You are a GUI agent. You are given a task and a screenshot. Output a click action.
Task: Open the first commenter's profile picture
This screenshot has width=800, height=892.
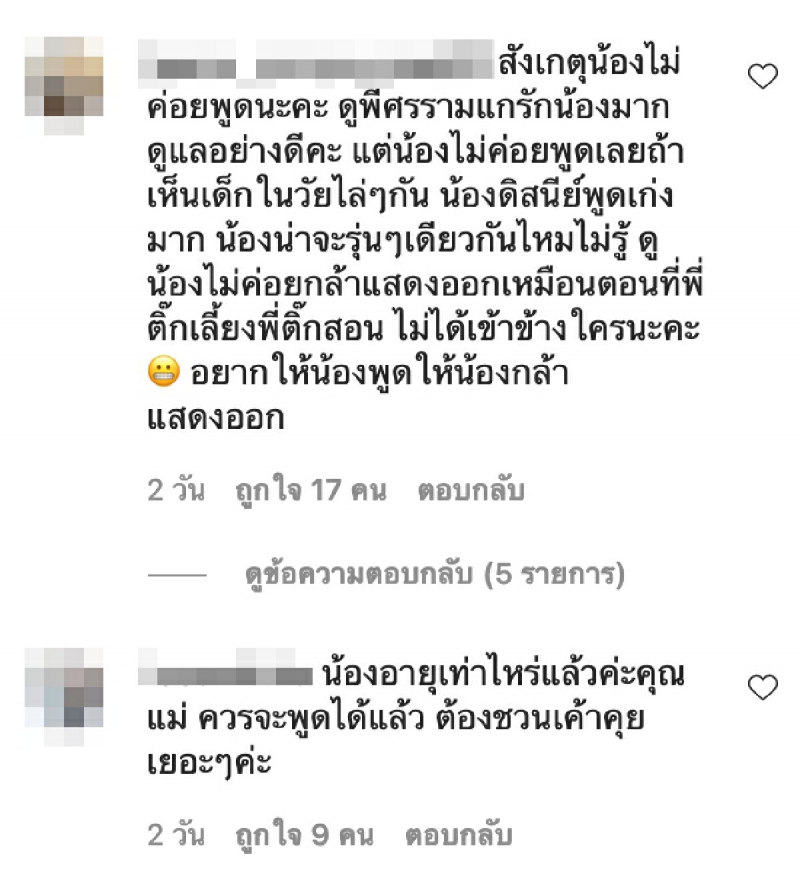click(x=64, y=84)
